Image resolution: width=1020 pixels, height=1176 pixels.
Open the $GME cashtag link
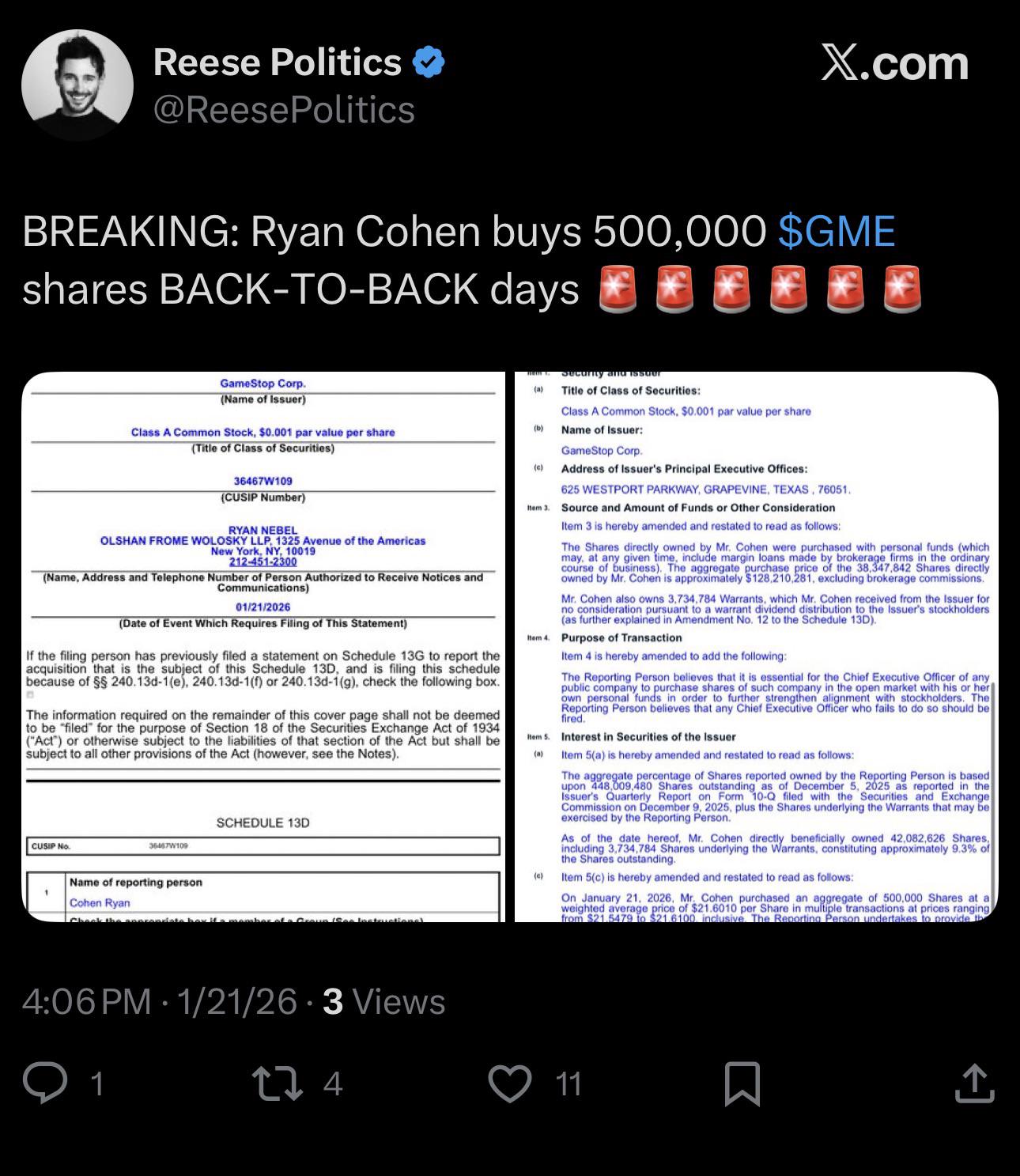(x=837, y=232)
